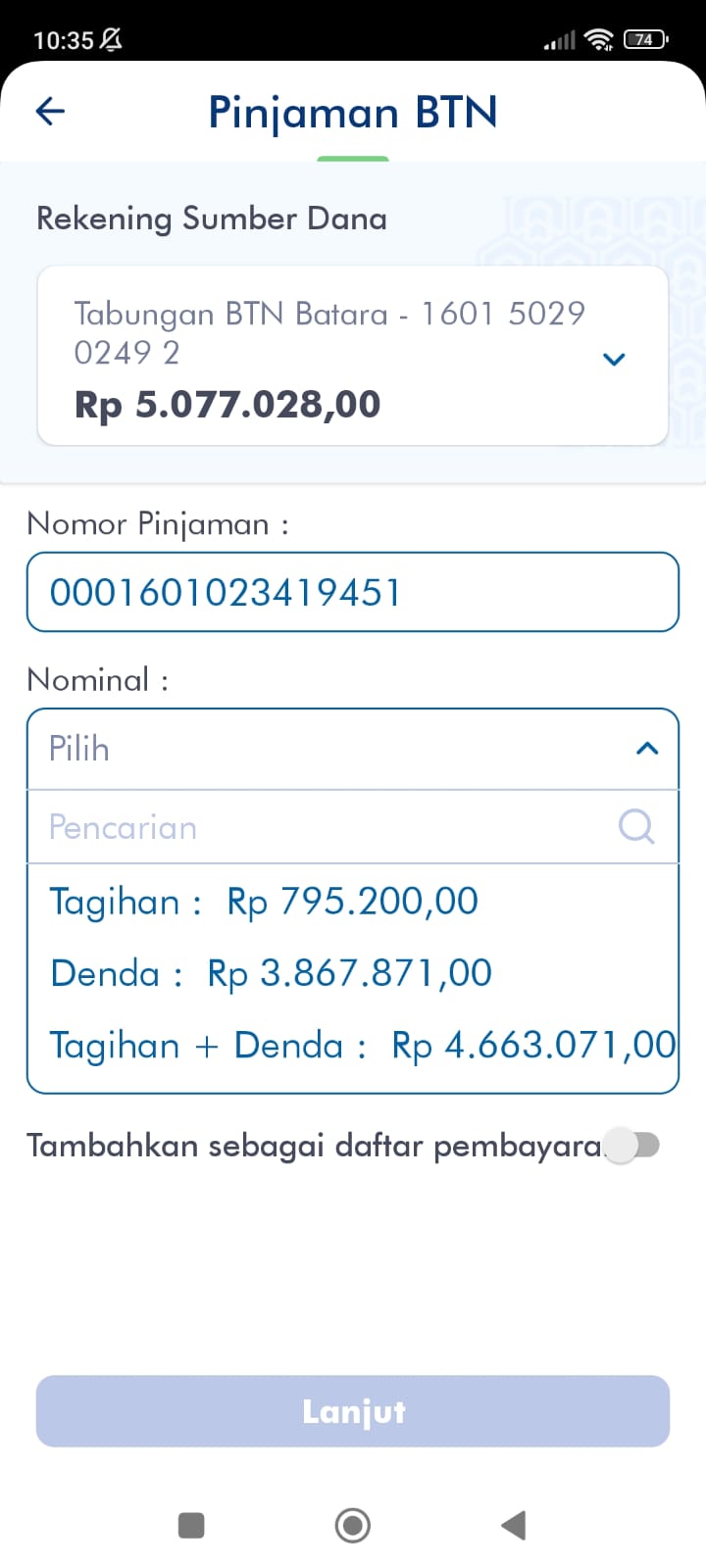Choose Denda Rp 3.867.871,00 option
706x1568 pixels.
tap(271, 973)
